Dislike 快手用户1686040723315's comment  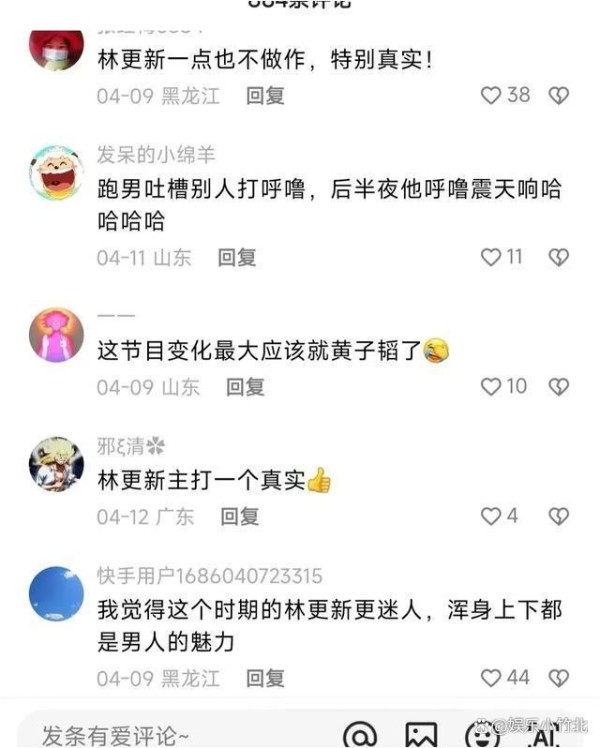(x=559, y=677)
